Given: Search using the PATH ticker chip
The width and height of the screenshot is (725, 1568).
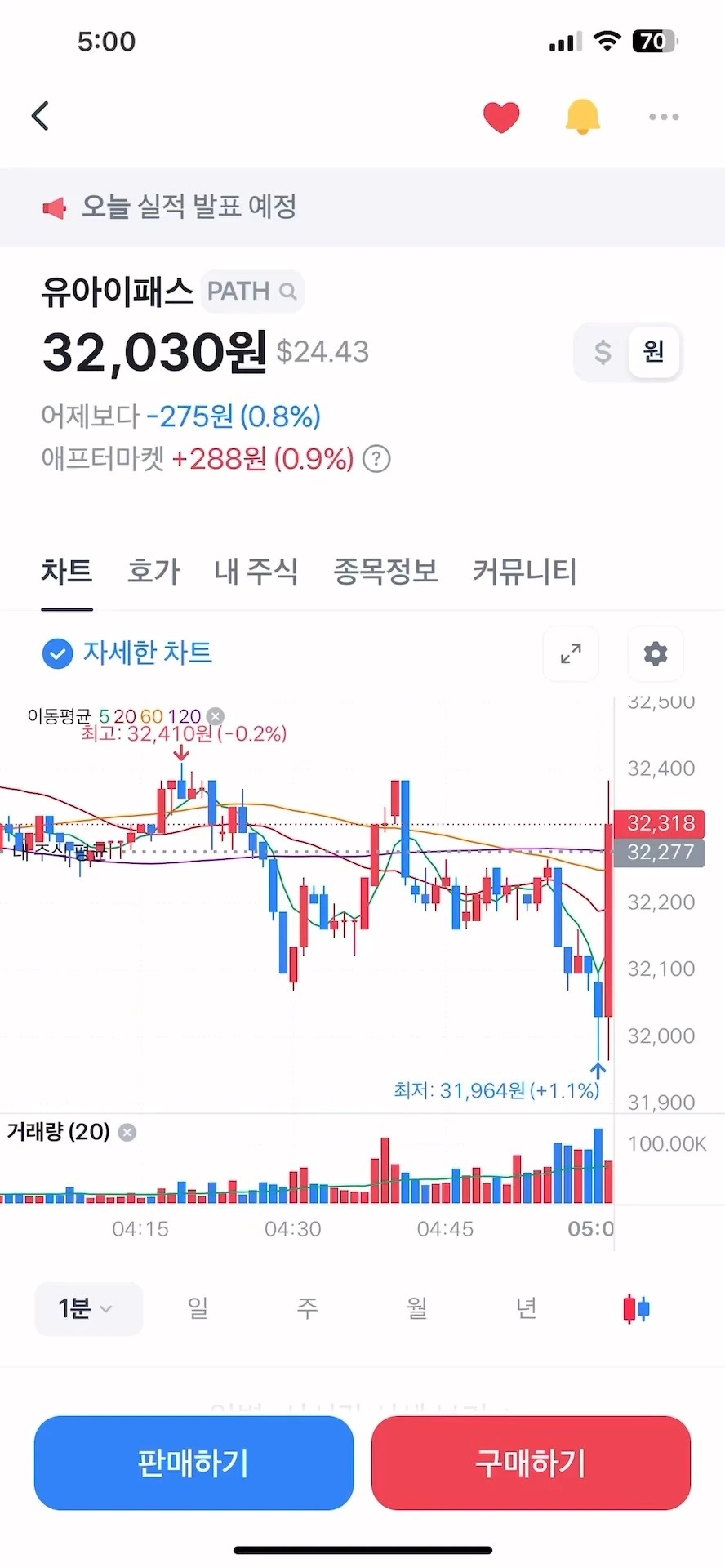Looking at the screenshot, I should point(251,292).
